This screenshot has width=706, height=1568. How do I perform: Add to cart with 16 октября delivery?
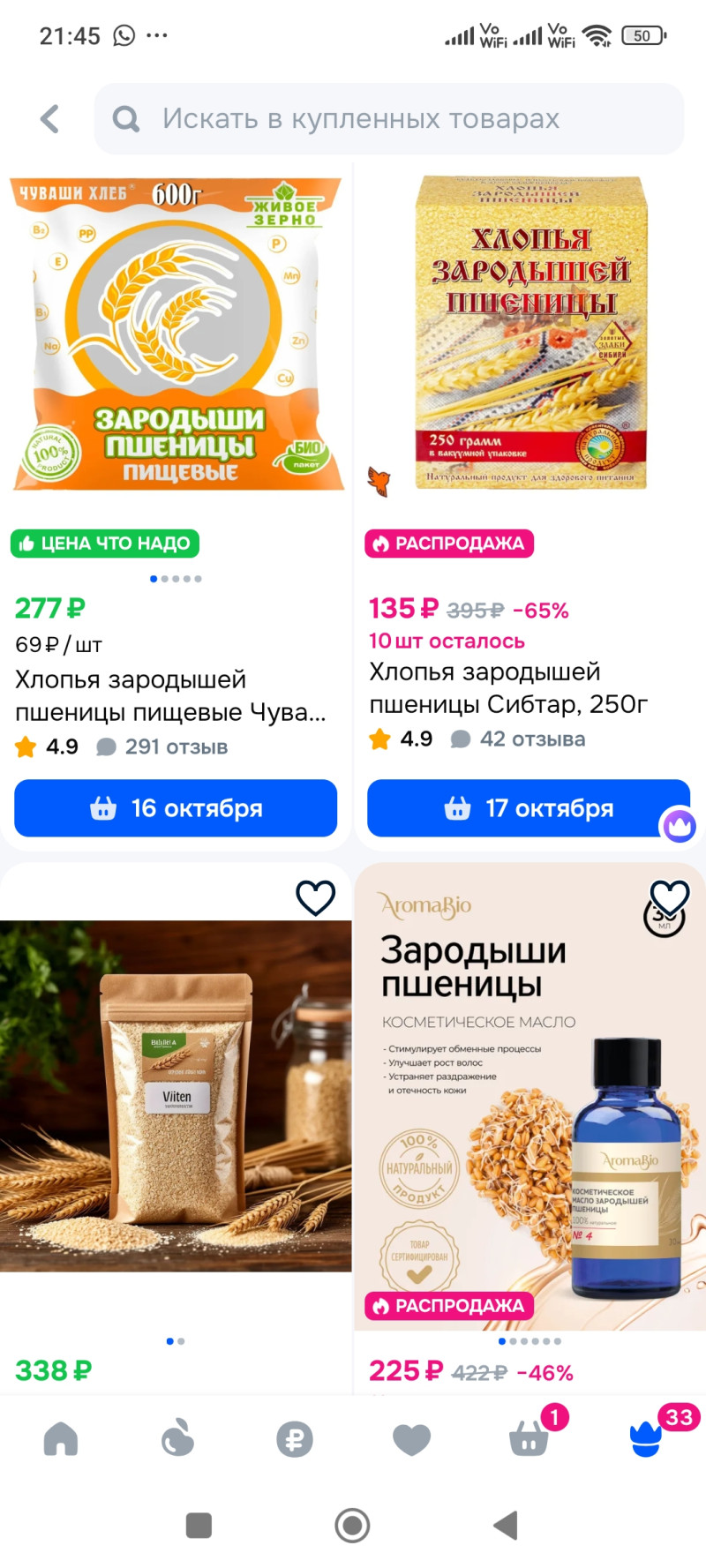point(176,808)
